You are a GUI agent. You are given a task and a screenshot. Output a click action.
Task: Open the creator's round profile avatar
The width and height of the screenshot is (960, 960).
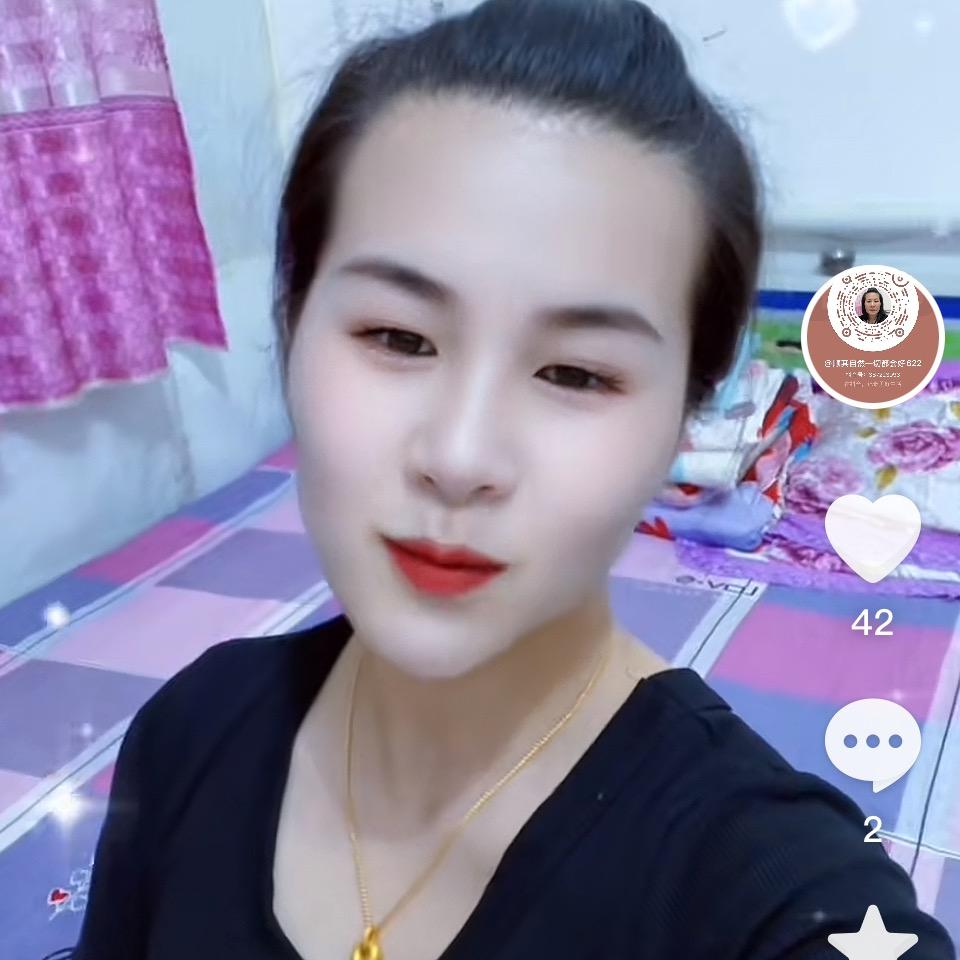pyautogui.click(x=872, y=336)
